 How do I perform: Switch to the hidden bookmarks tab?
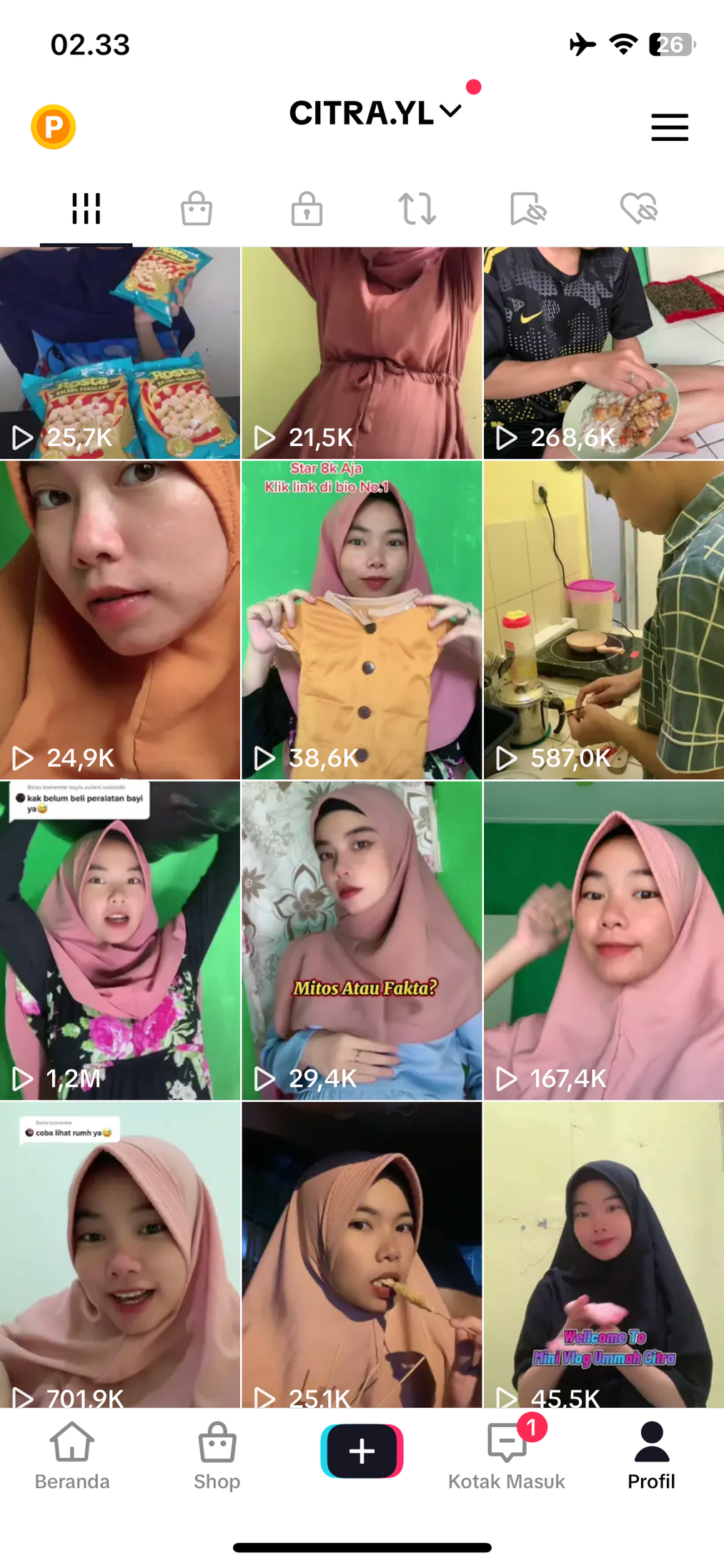pos(528,209)
